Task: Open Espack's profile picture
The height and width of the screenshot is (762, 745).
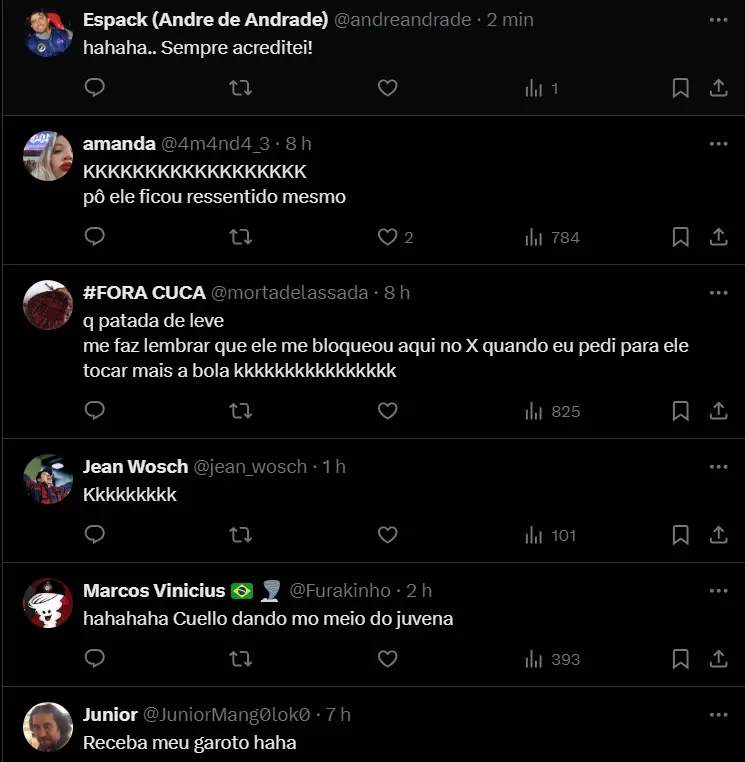Action: [x=48, y=33]
